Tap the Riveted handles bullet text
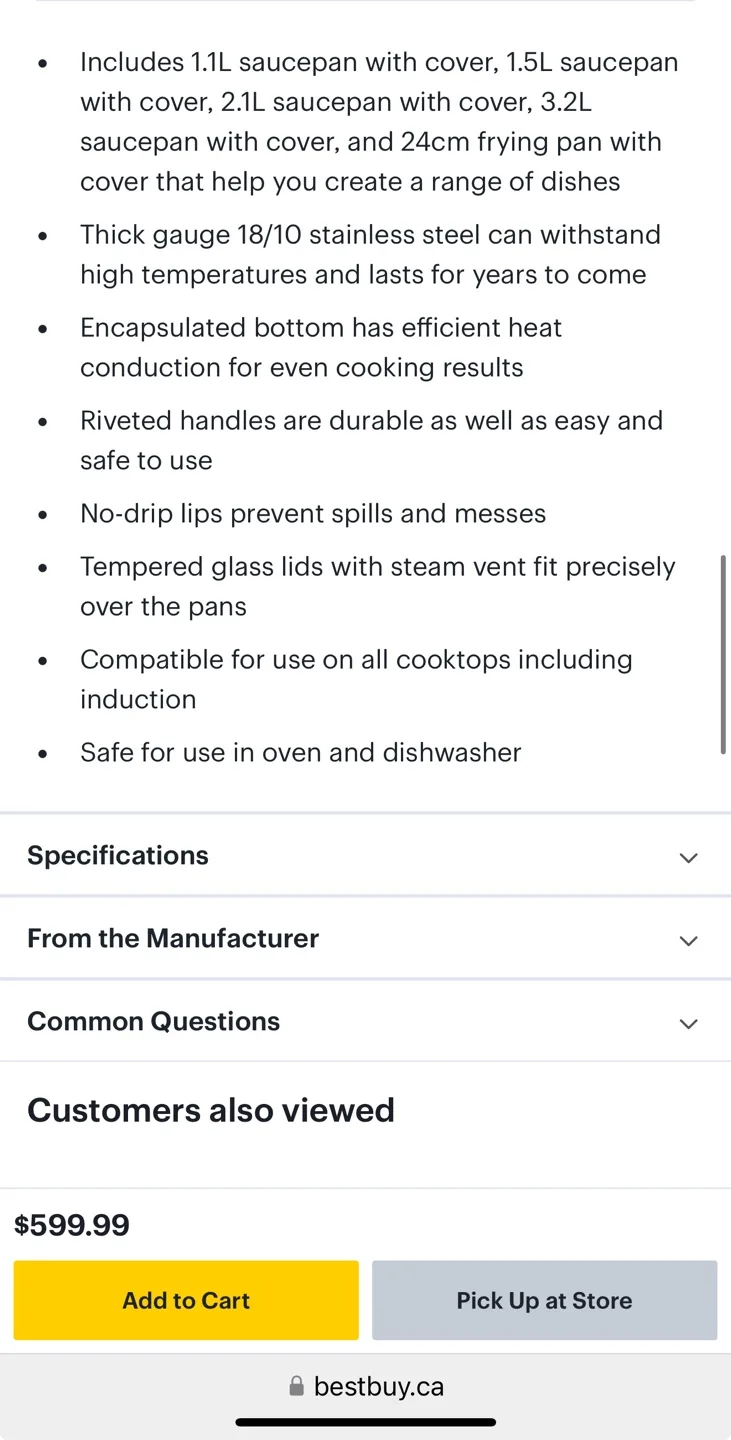Screen dimensions: 731x1440 371,440
